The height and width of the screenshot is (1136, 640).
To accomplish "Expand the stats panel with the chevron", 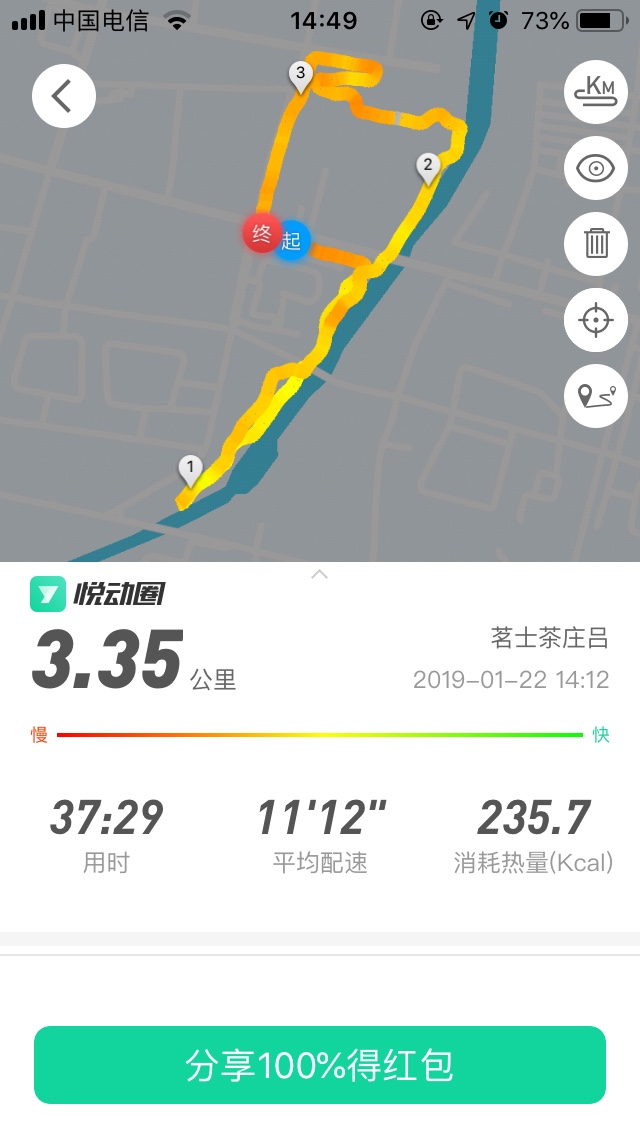I will click(x=319, y=575).
